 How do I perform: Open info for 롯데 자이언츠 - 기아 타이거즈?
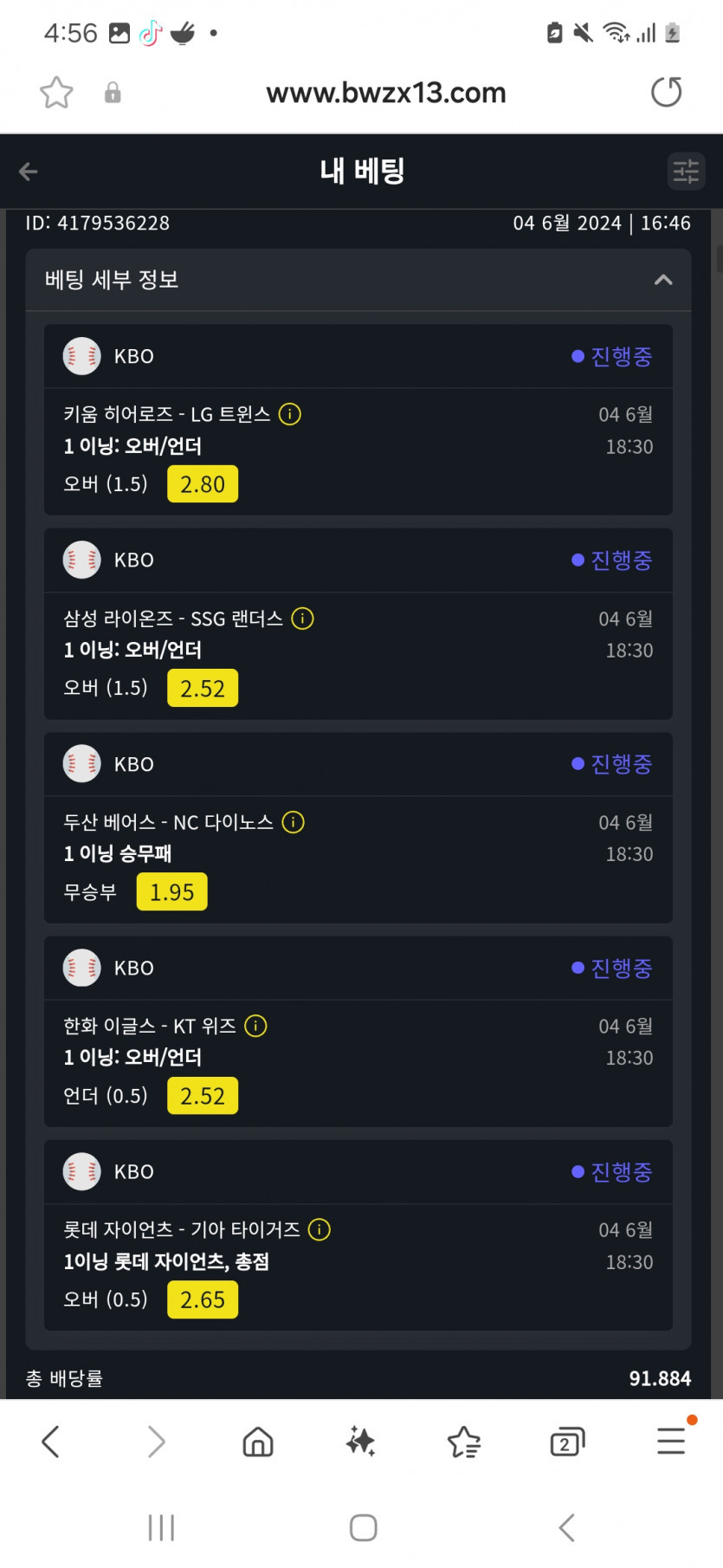click(x=320, y=1229)
